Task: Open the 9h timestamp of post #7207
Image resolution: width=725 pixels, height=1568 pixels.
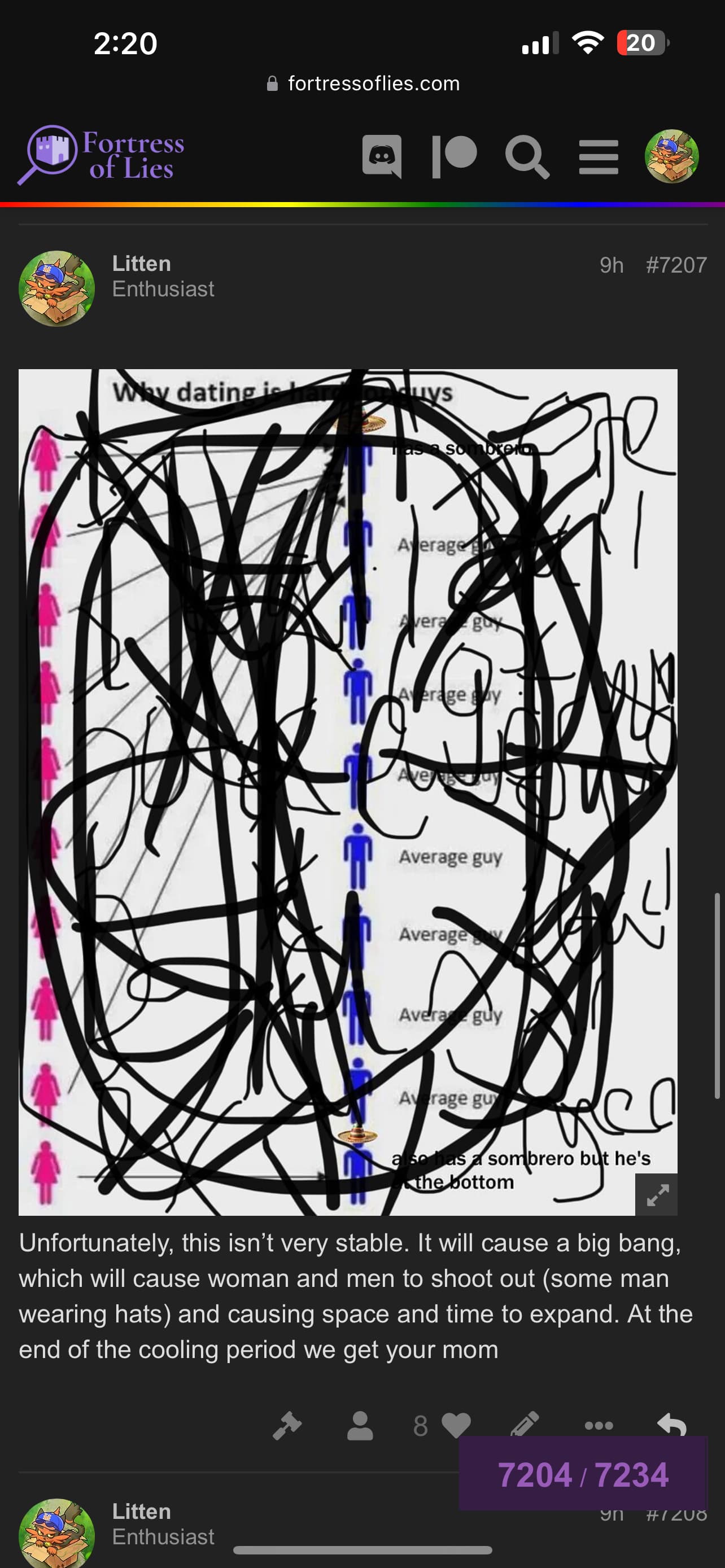Action: click(x=611, y=265)
